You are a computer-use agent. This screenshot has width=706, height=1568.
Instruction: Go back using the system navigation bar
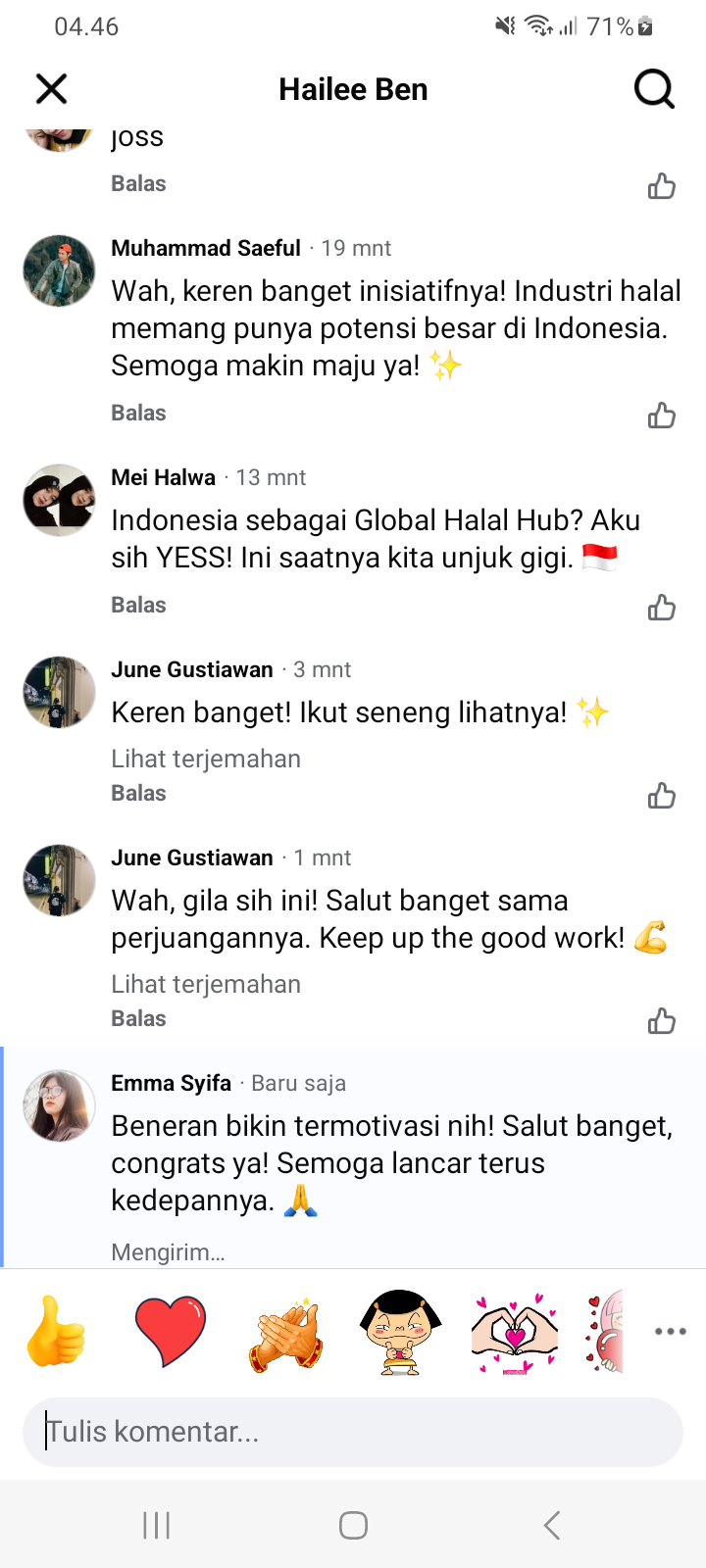(552, 1525)
